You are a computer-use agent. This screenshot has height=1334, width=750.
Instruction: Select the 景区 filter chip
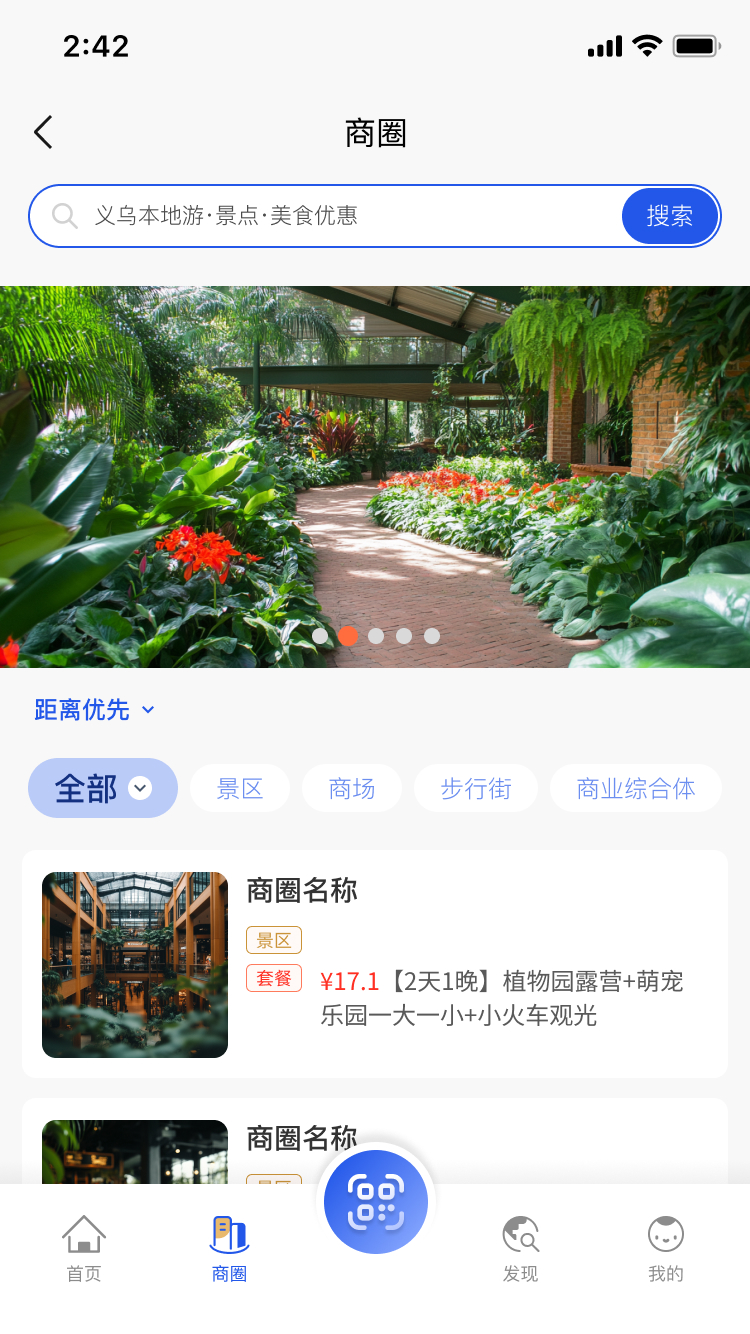point(240,788)
